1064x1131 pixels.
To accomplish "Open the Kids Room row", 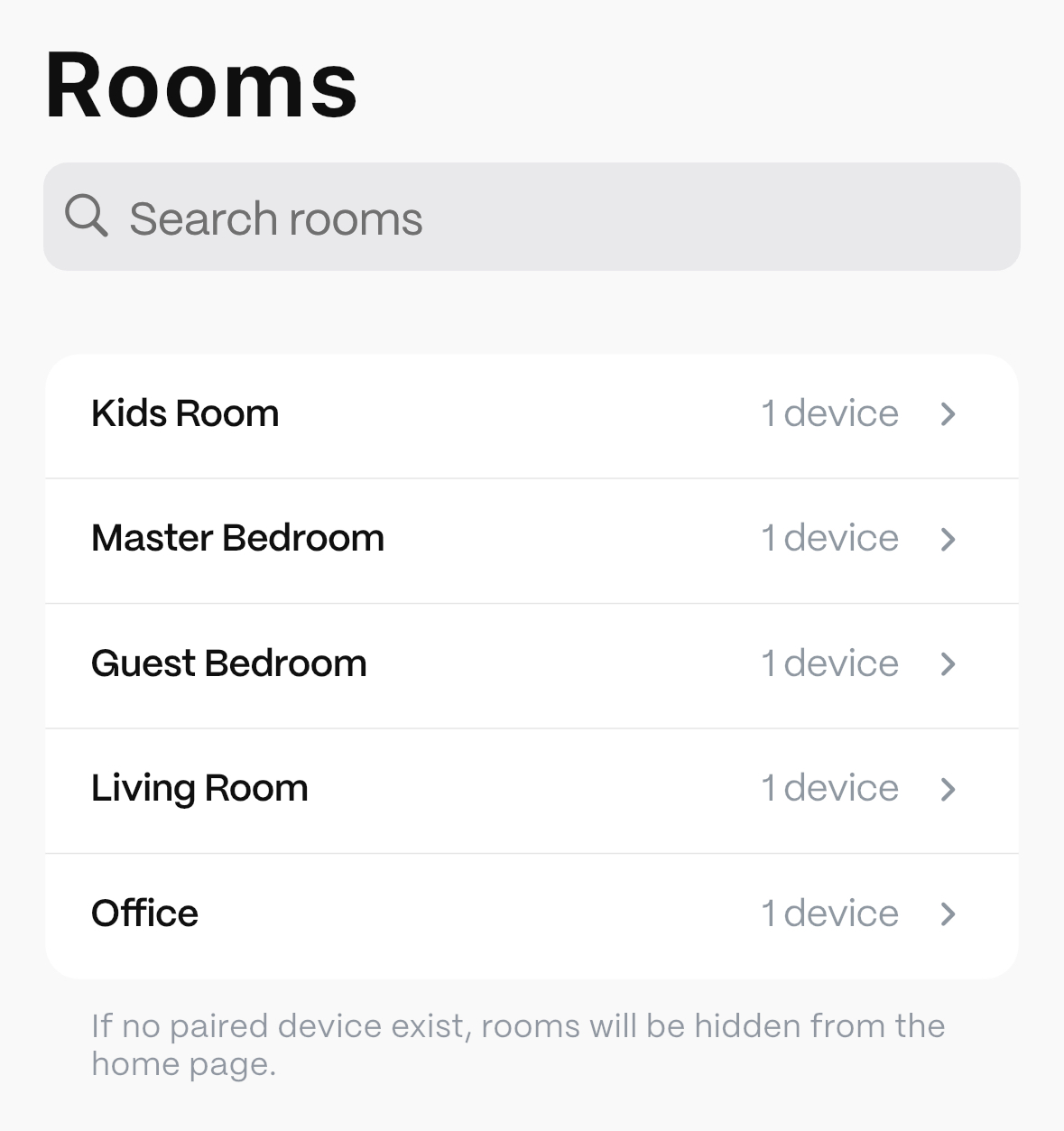I will pos(532,414).
